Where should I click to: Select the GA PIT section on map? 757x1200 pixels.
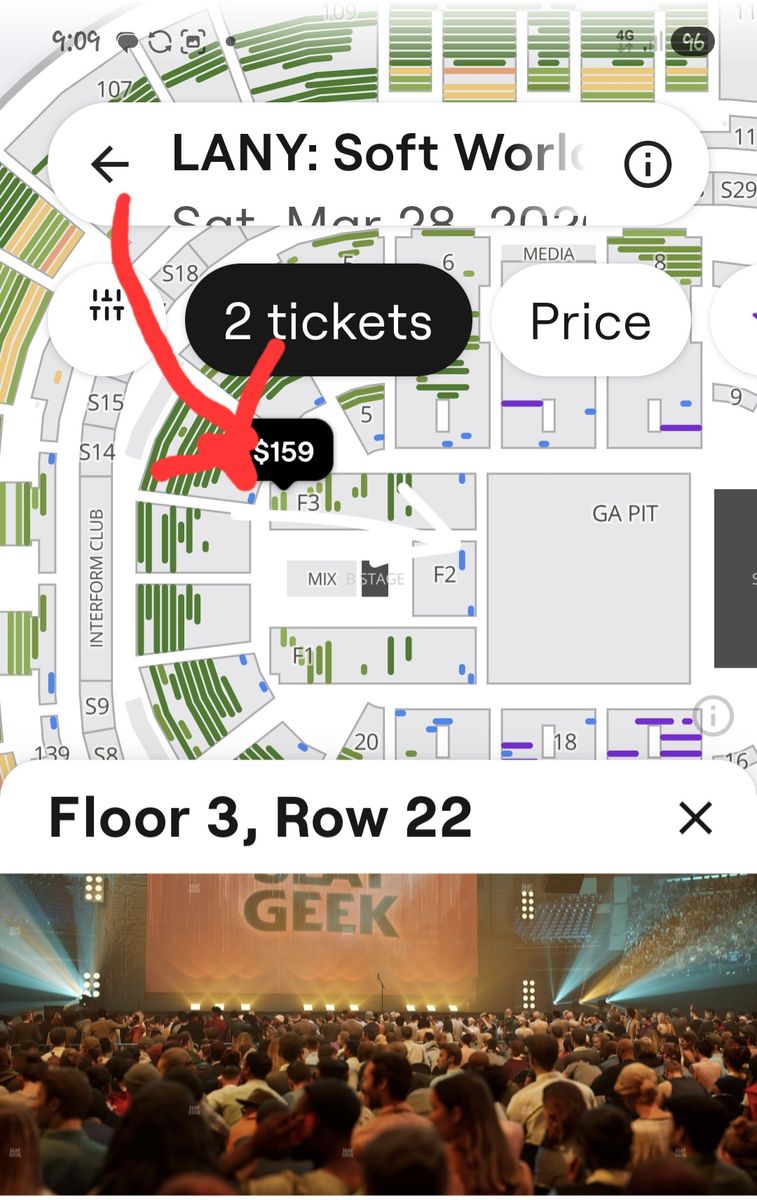pyautogui.click(x=588, y=580)
